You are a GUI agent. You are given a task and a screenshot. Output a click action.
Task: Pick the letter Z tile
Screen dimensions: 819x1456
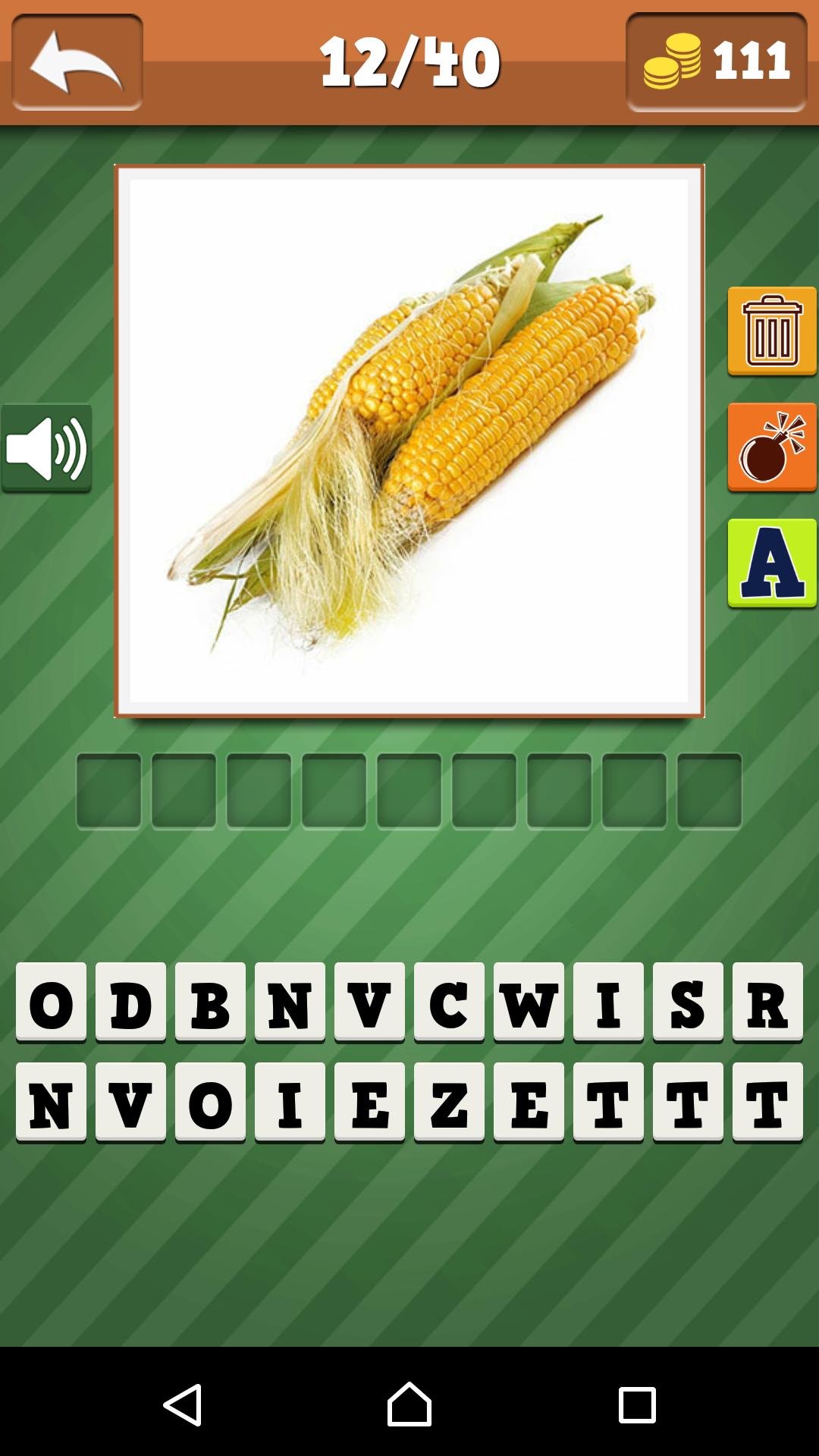(x=449, y=1103)
